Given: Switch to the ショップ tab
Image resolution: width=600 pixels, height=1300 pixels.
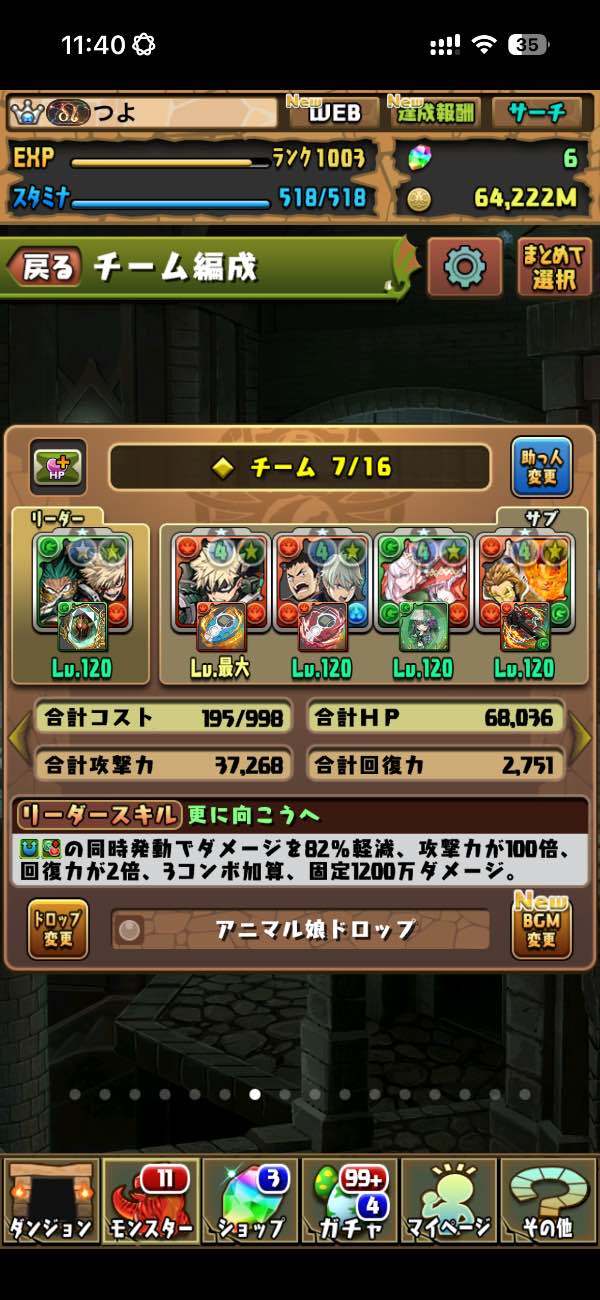Looking at the screenshot, I should [x=250, y=1200].
